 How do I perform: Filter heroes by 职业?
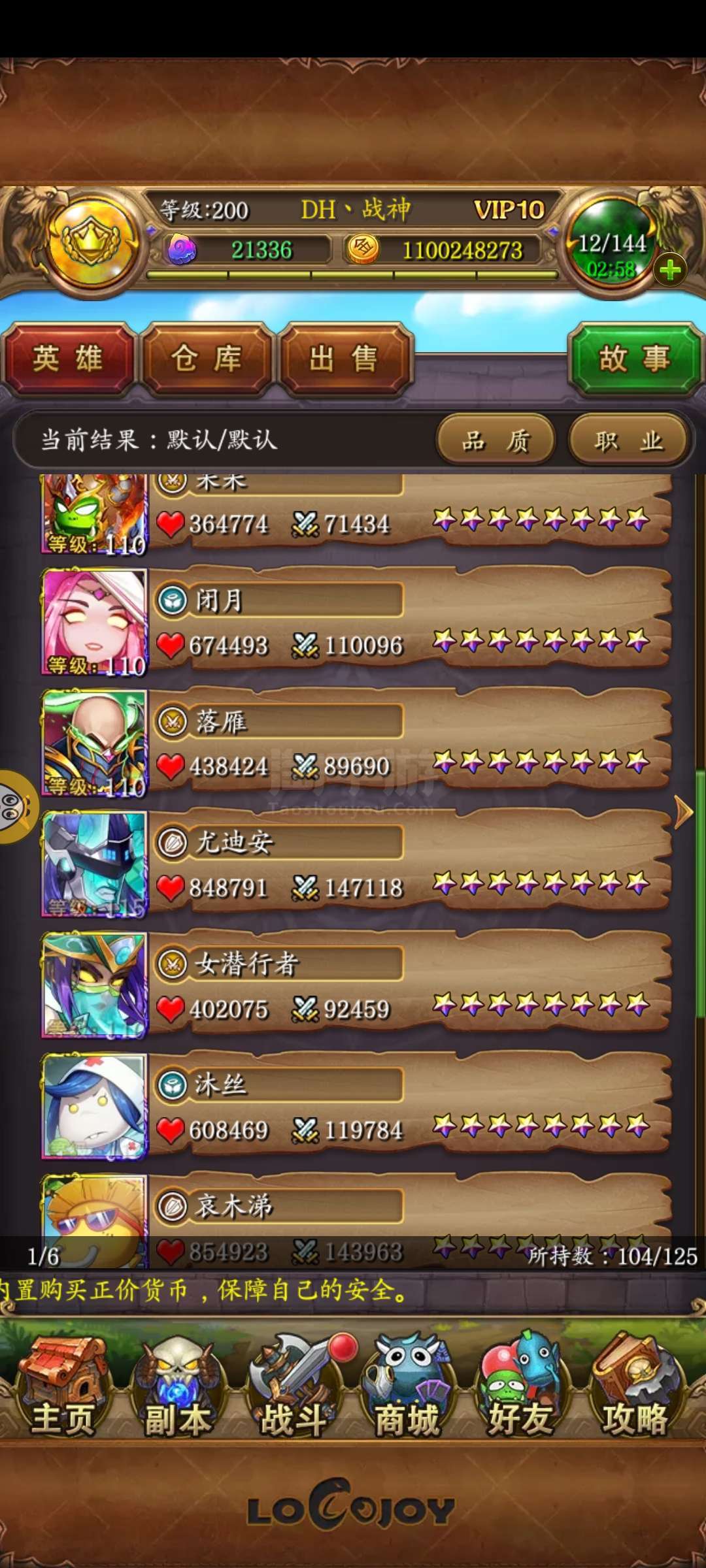coord(629,440)
